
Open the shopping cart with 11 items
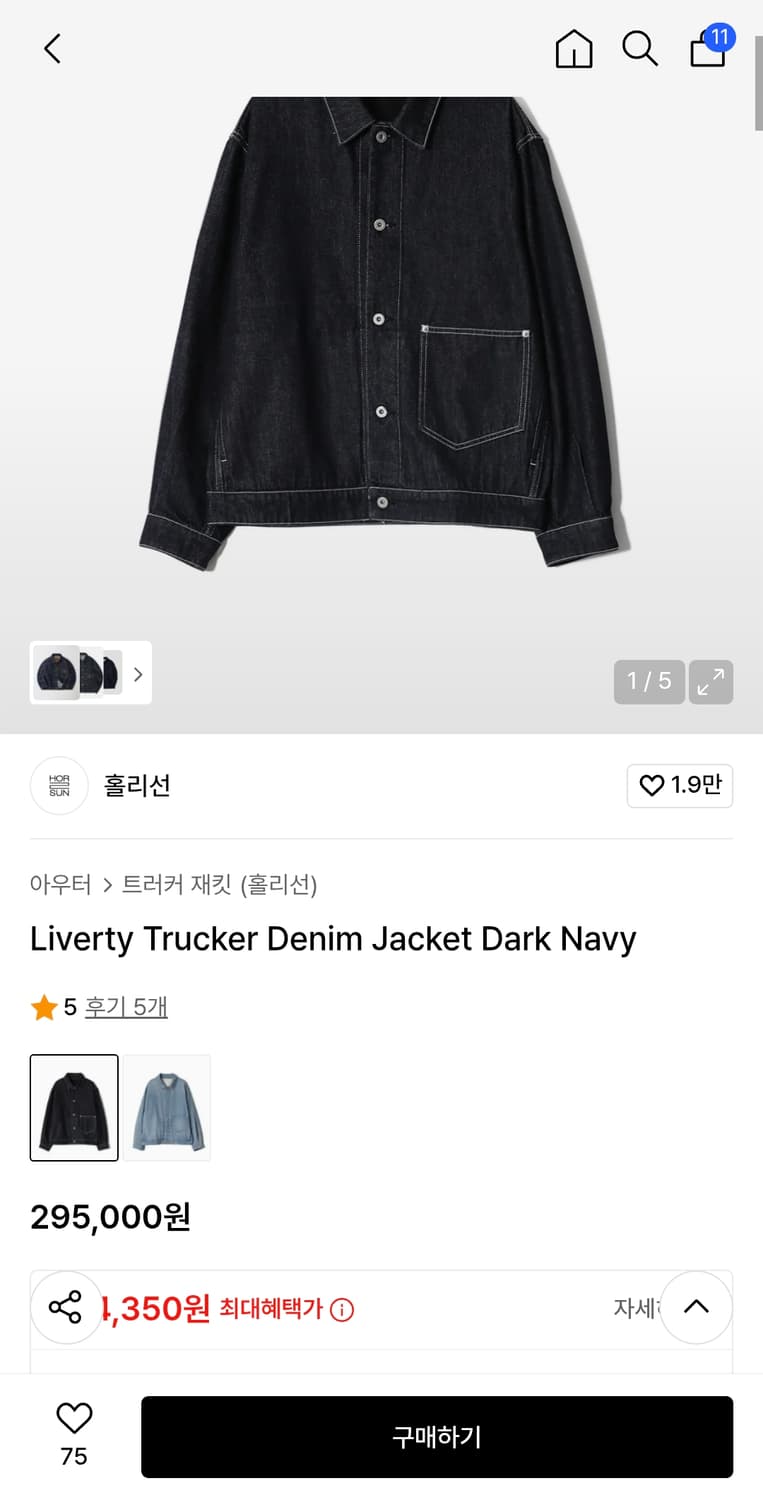click(x=708, y=51)
